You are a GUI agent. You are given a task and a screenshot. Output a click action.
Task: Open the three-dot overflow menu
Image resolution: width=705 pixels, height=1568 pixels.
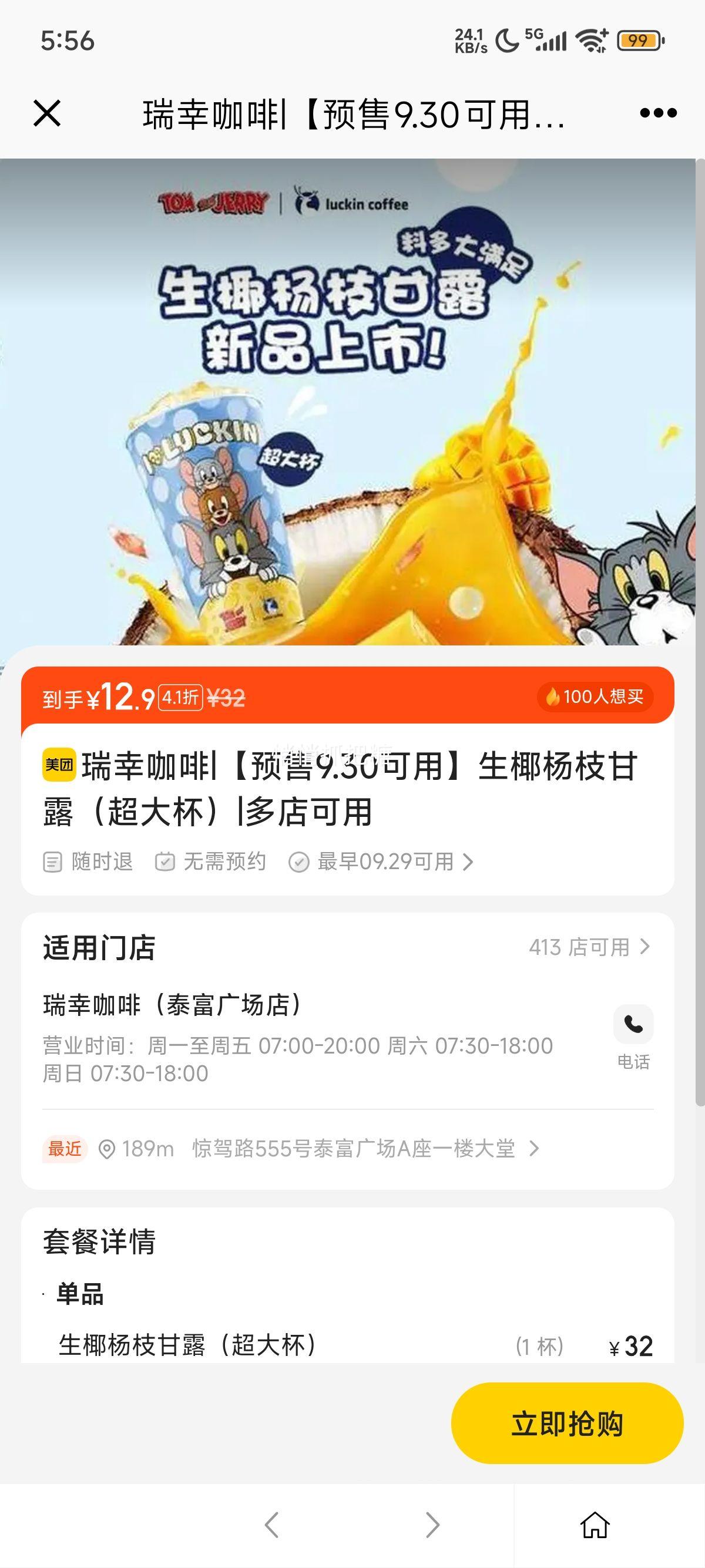pos(658,113)
